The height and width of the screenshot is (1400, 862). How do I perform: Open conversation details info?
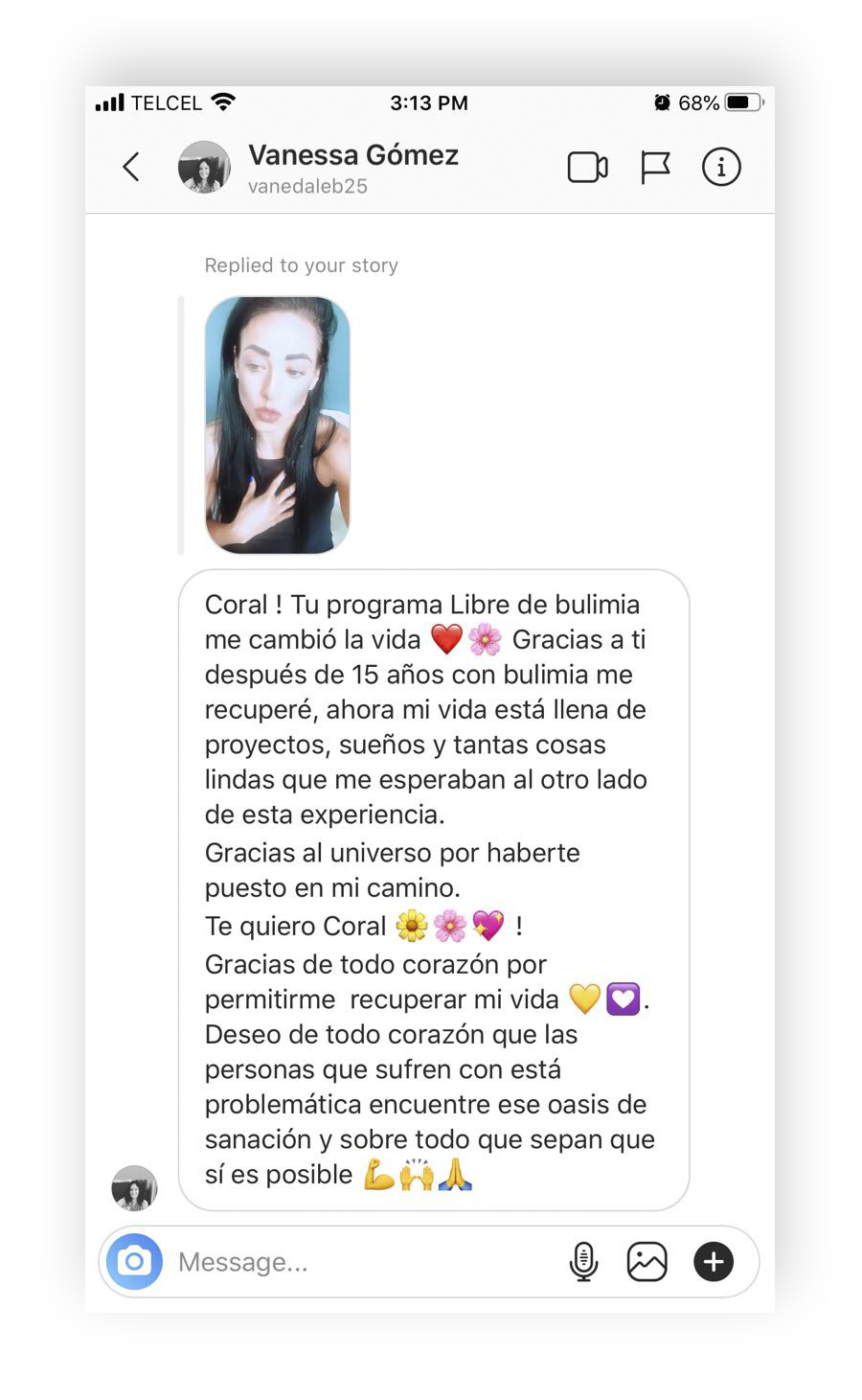tap(721, 167)
